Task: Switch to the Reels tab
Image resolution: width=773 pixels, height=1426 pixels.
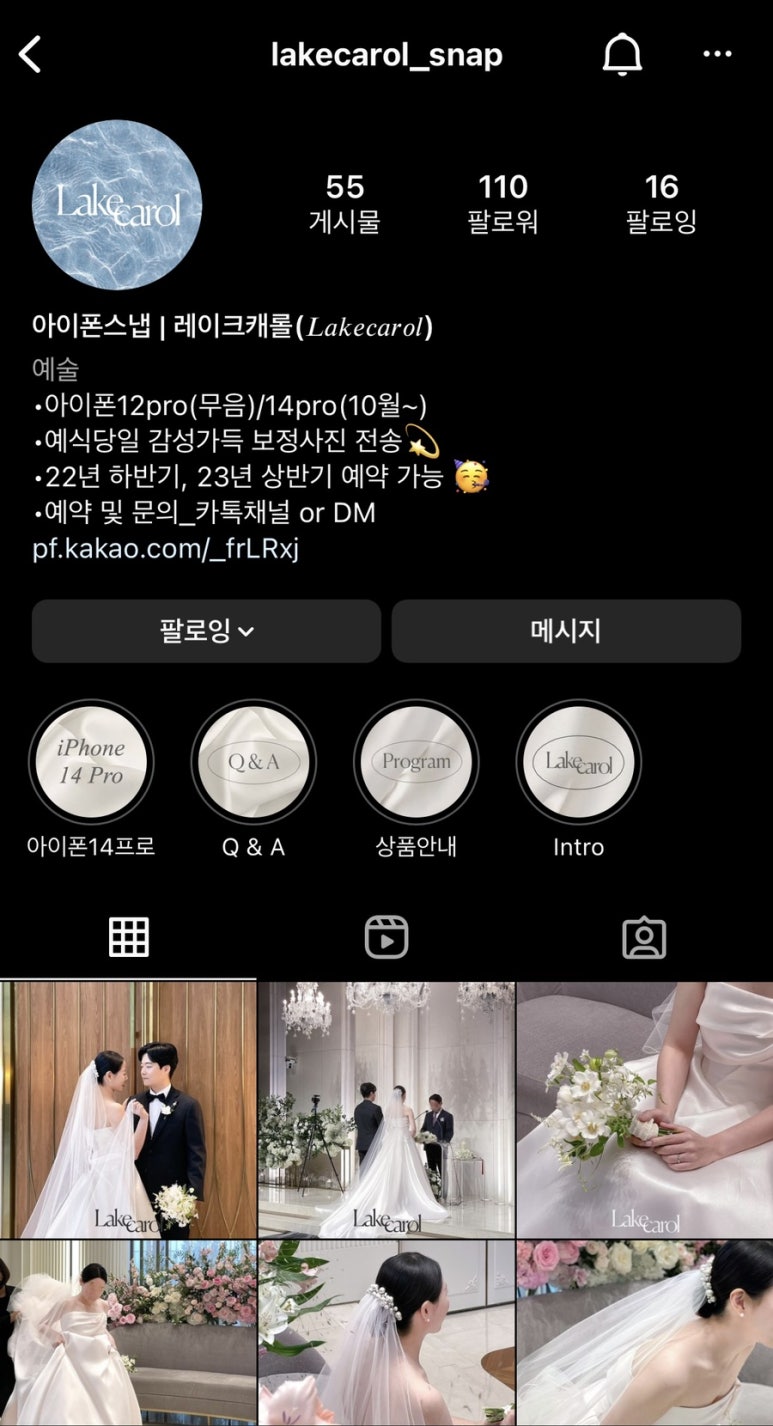Action: point(386,938)
